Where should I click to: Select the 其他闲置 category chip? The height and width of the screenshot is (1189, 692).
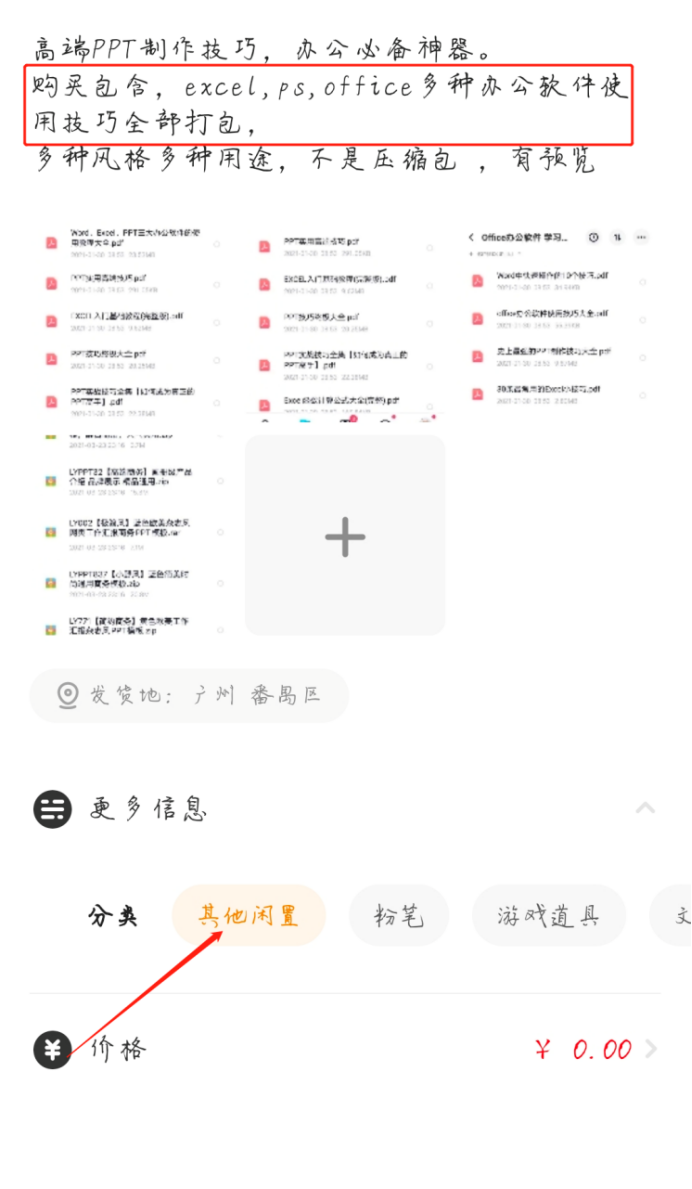tap(249, 915)
